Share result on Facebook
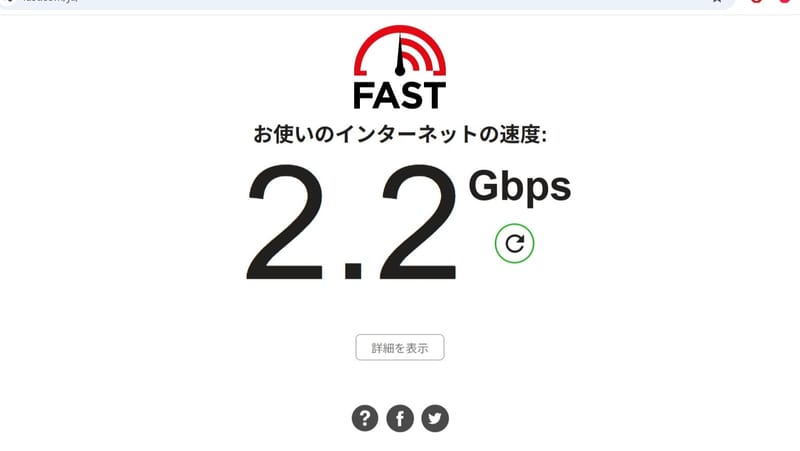The width and height of the screenshot is (800, 451). point(399,418)
